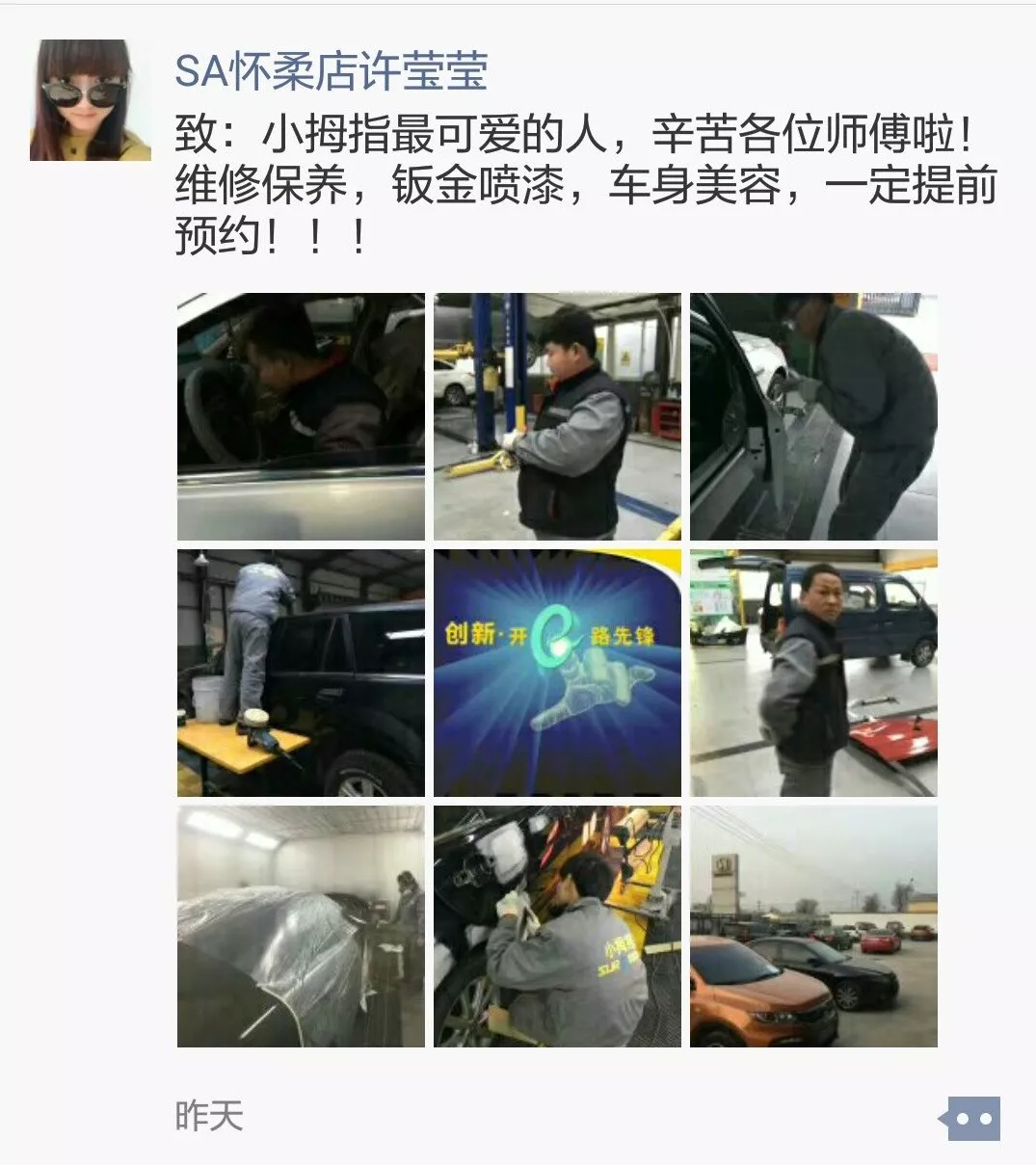The image size is (1036, 1165).
Task: View photo of man near blue van
Action: coord(813,673)
